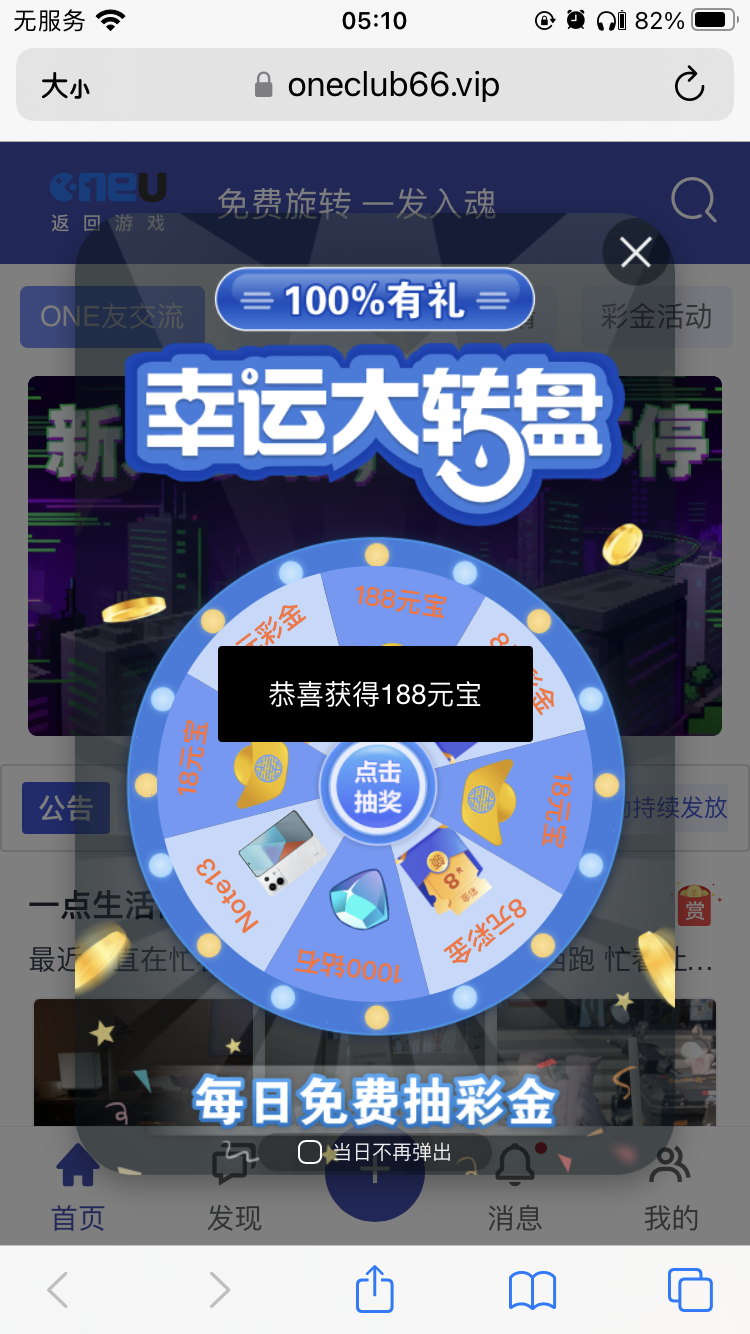Close the lucky wheel popup with X
The image size is (750, 1334).
pyautogui.click(x=635, y=253)
